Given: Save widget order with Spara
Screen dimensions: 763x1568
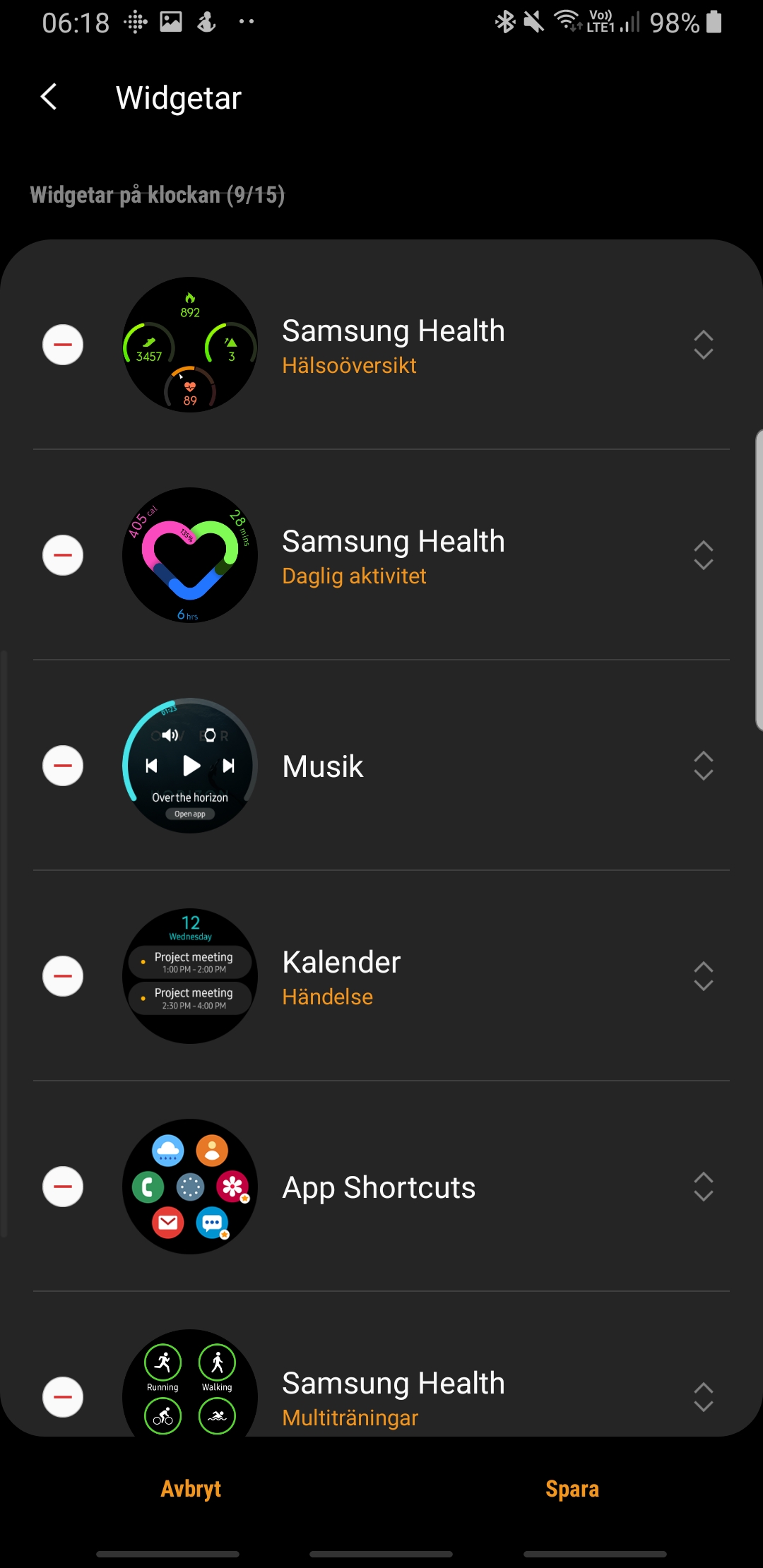Looking at the screenshot, I should 572,1489.
